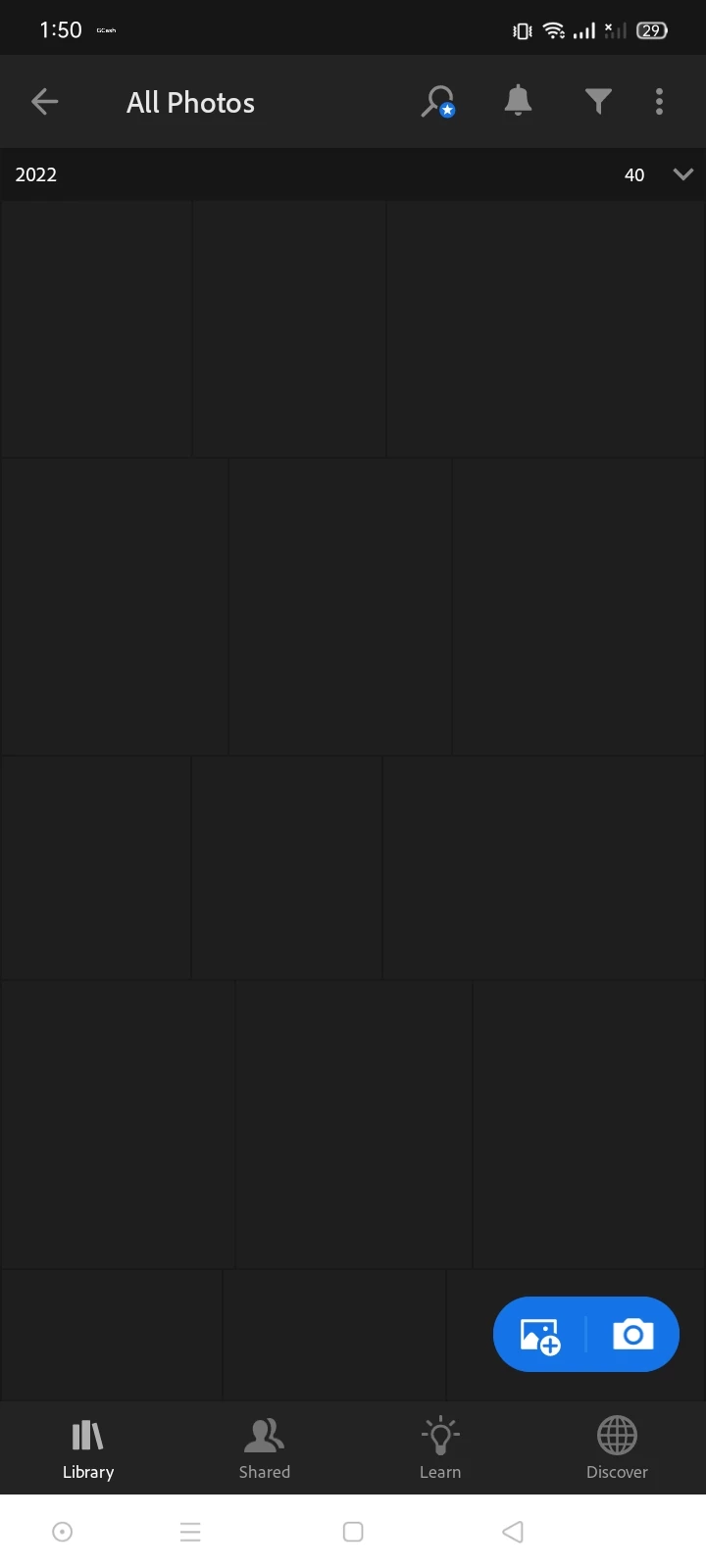Open the photo search
The width and height of the screenshot is (706, 1568).
437,102
